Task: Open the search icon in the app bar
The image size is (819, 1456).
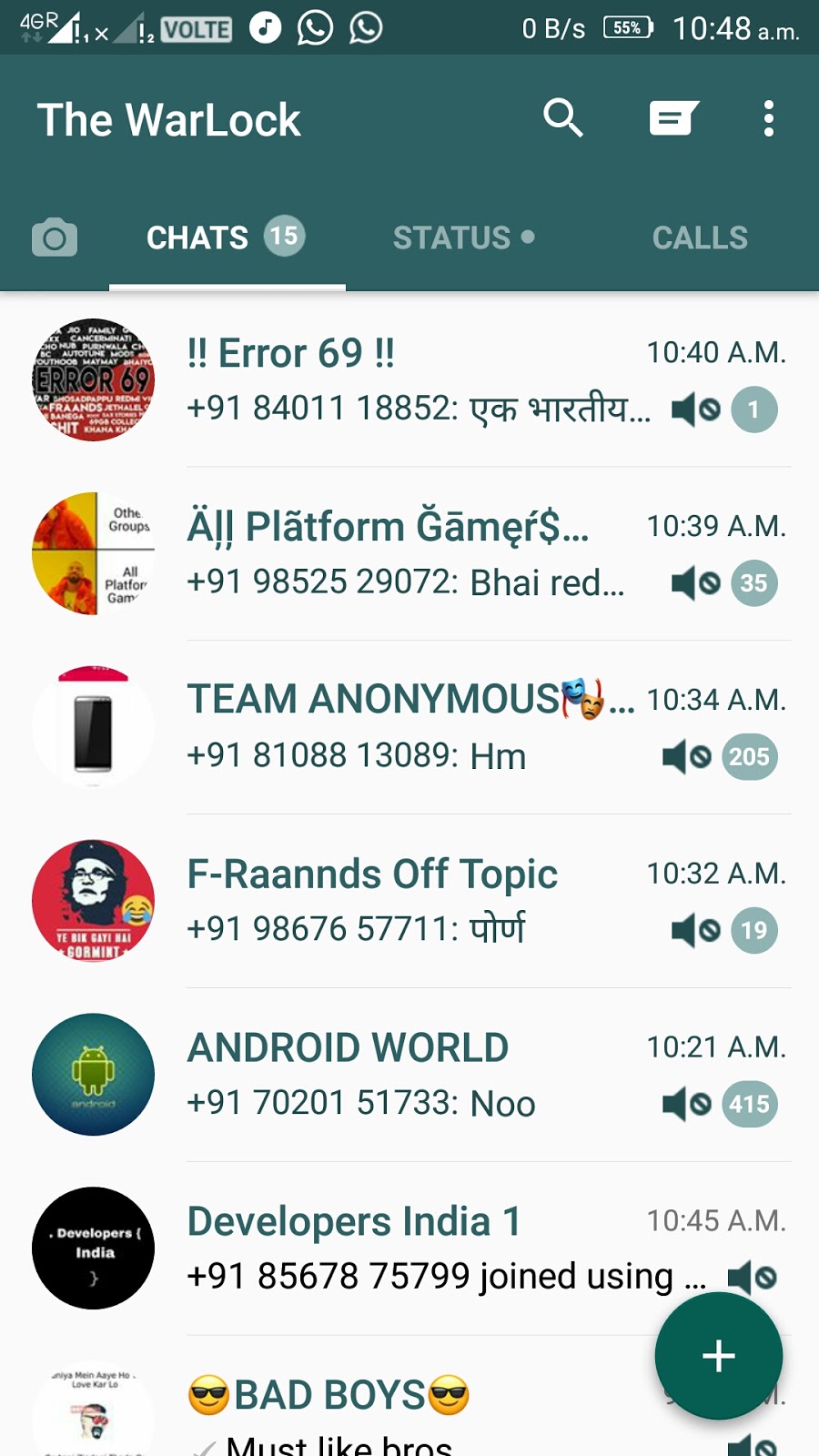Action: 562,118
